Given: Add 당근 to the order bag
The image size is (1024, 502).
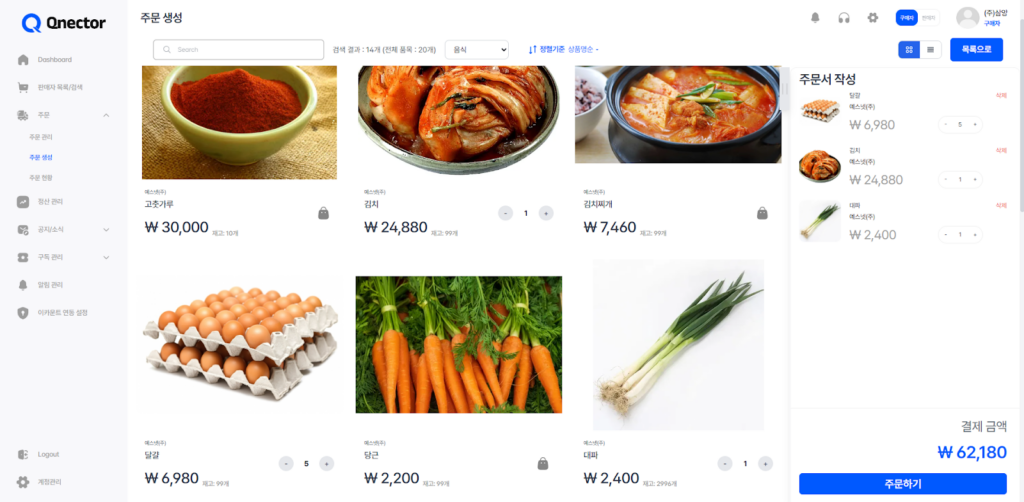Looking at the screenshot, I should (543, 464).
